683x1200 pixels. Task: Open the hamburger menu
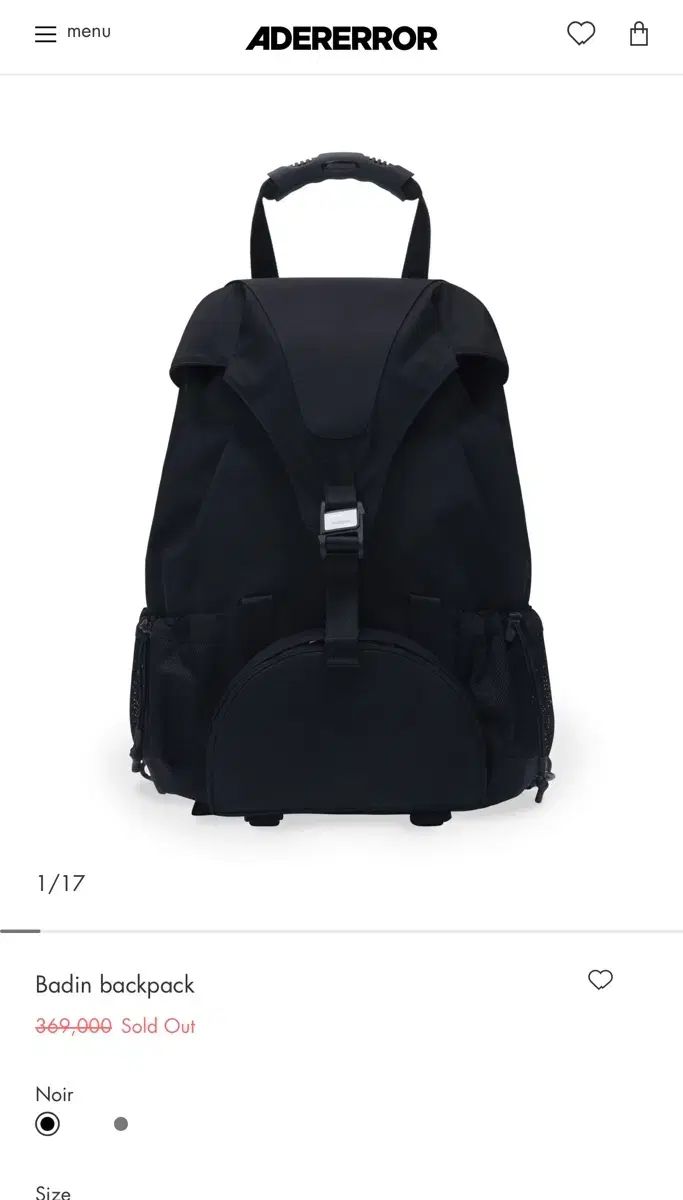click(71, 33)
